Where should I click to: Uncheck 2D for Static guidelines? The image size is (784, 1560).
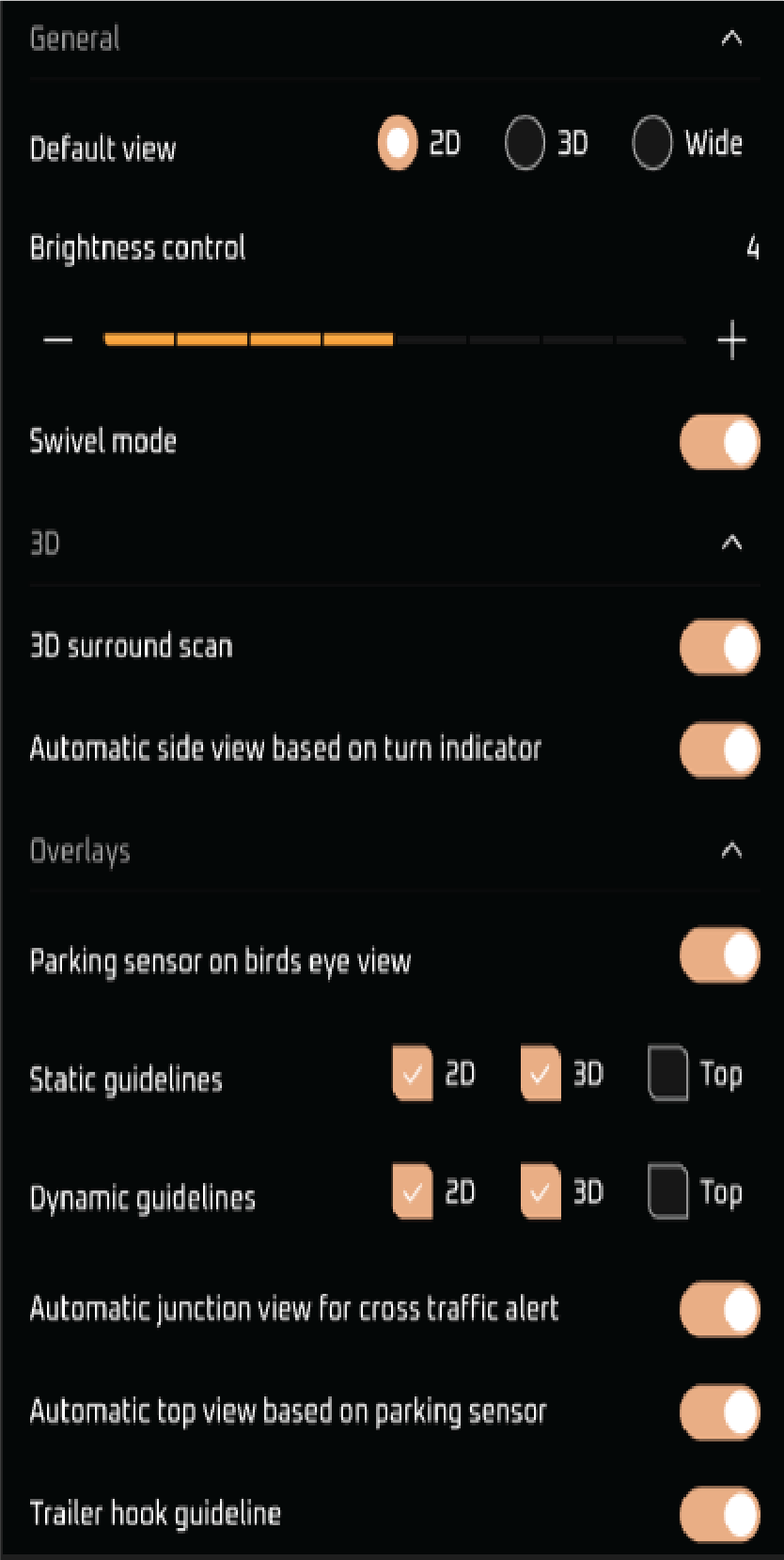tap(413, 1074)
